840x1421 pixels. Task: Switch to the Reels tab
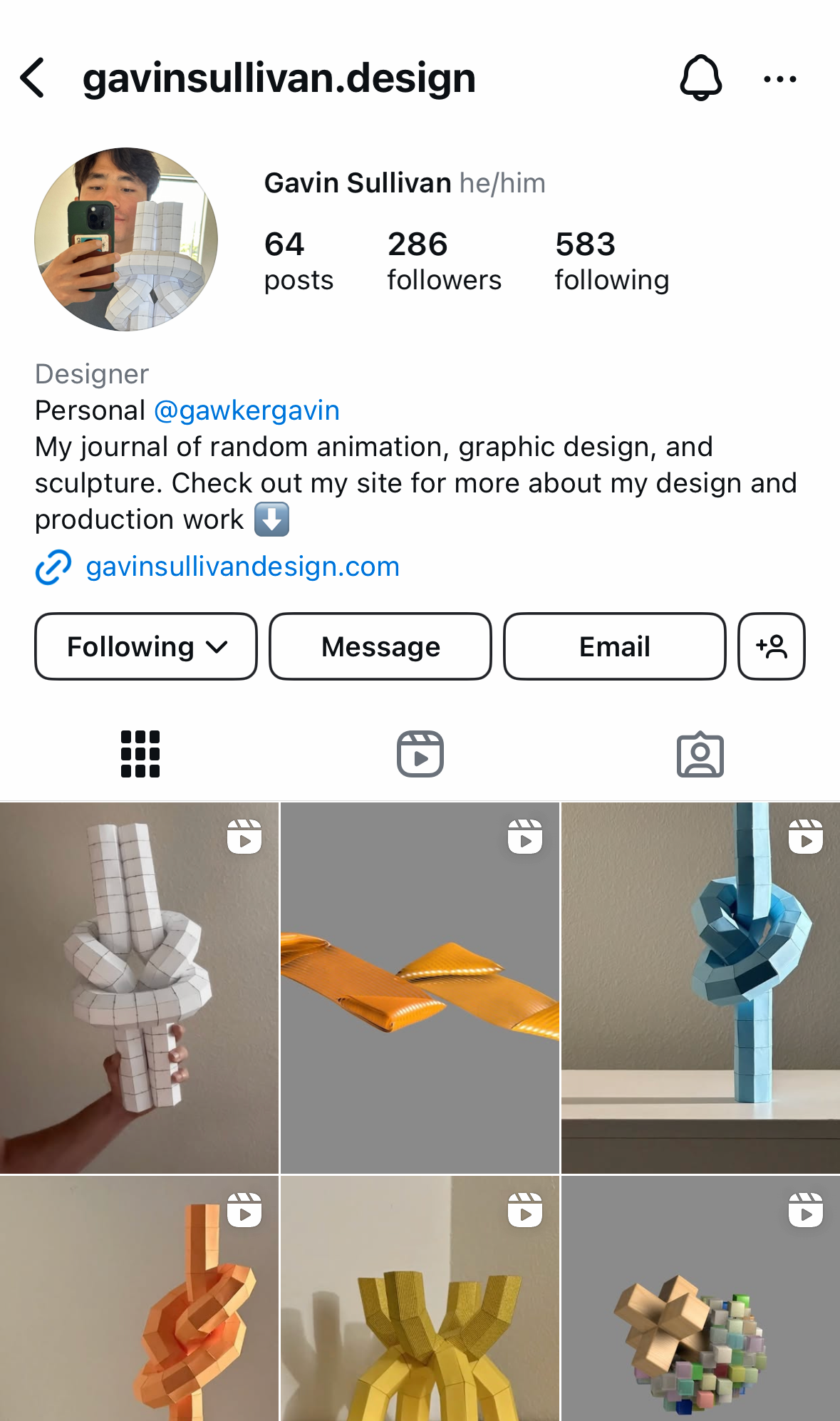[x=420, y=754]
